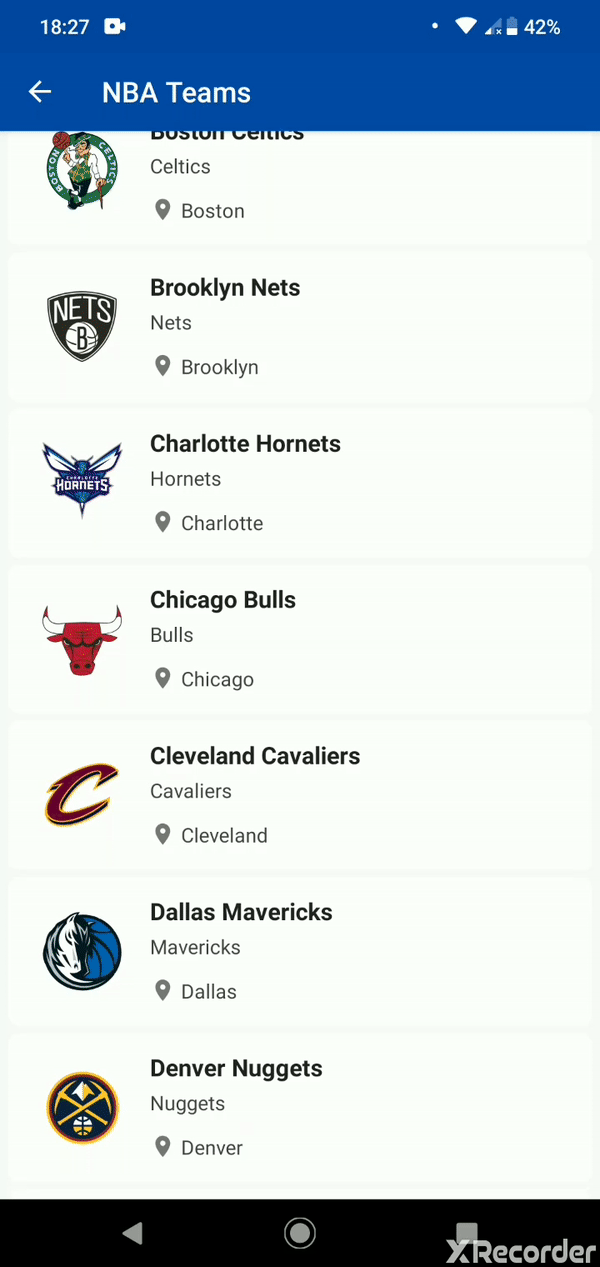Open the Chicago Bulls entry
600x1267 pixels.
pyautogui.click(x=300, y=639)
